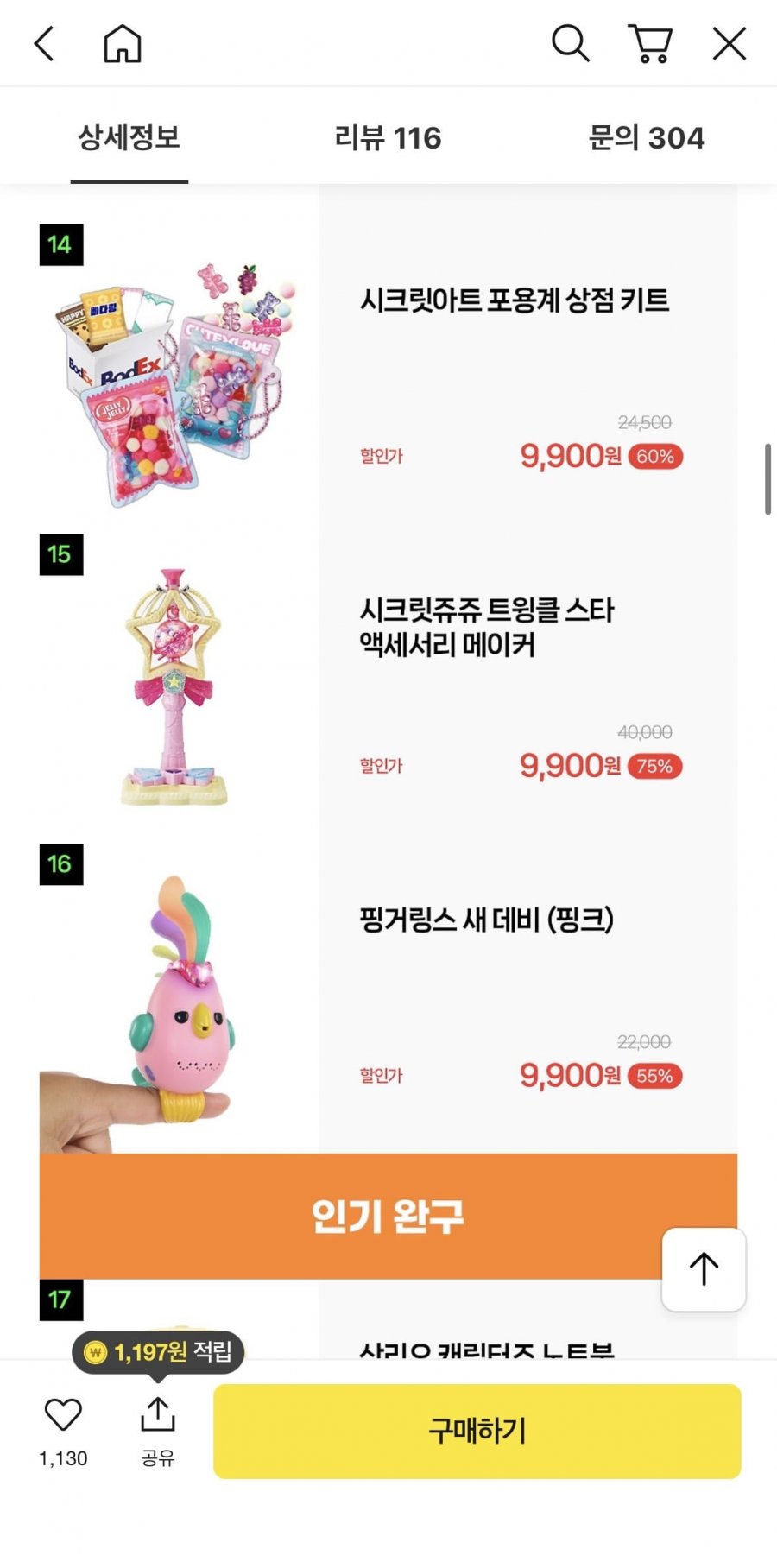777x1568 pixels.
Task: Open the home icon
Action: pos(123,43)
